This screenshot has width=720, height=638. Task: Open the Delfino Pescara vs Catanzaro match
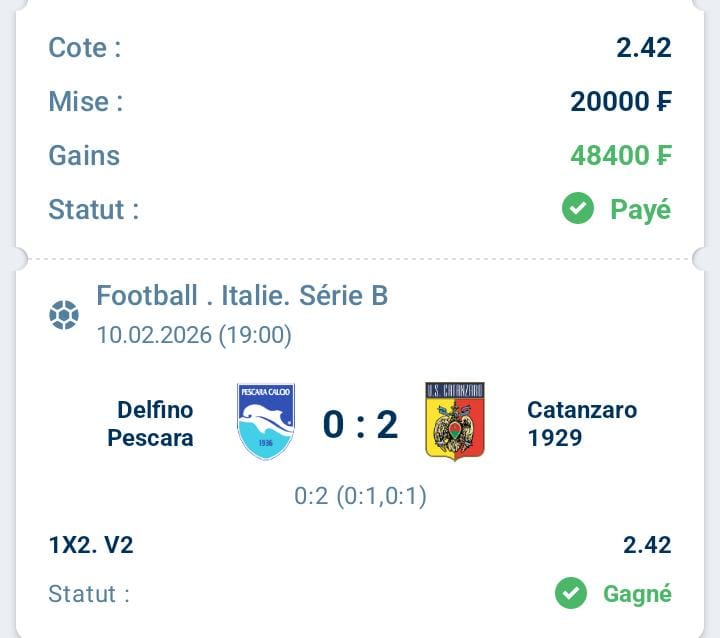coord(360,424)
